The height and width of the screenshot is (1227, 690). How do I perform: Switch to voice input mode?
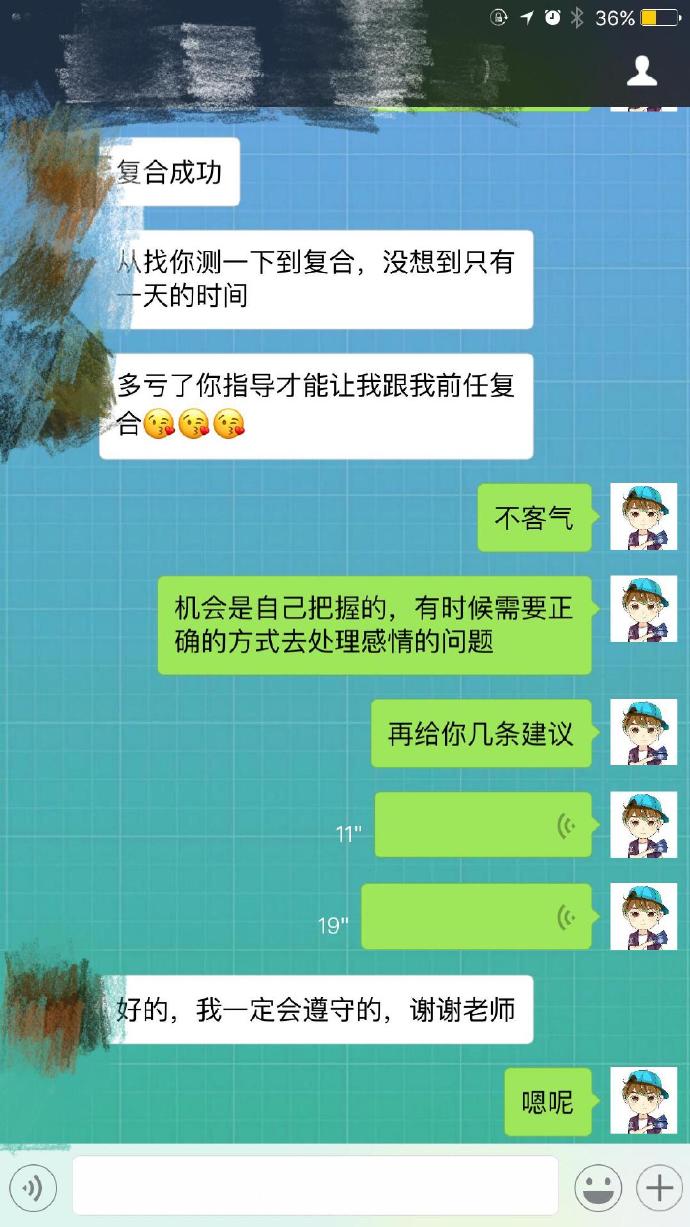click(x=33, y=1188)
